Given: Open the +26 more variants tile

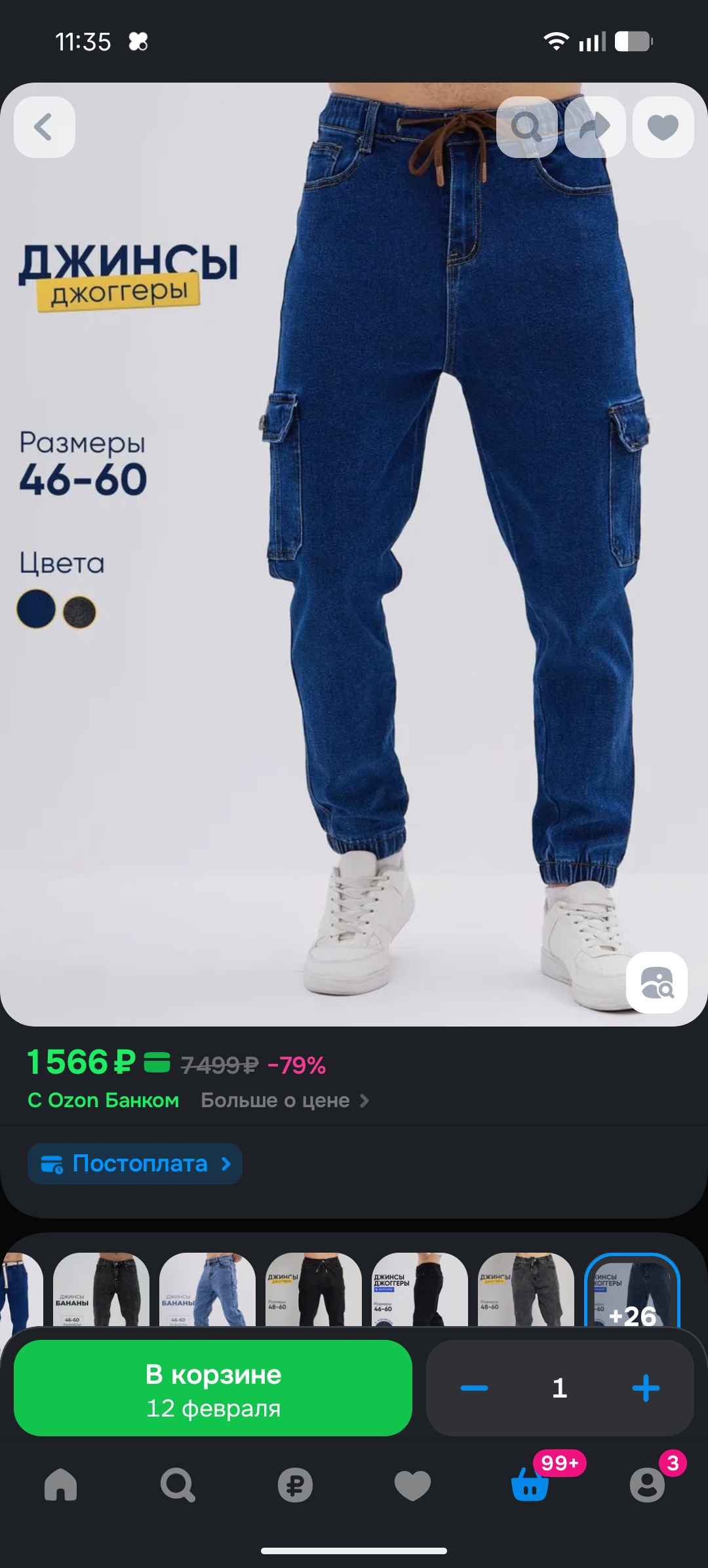Looking at the screenshot, I should pyautogui.click(x=632, y=1290).
